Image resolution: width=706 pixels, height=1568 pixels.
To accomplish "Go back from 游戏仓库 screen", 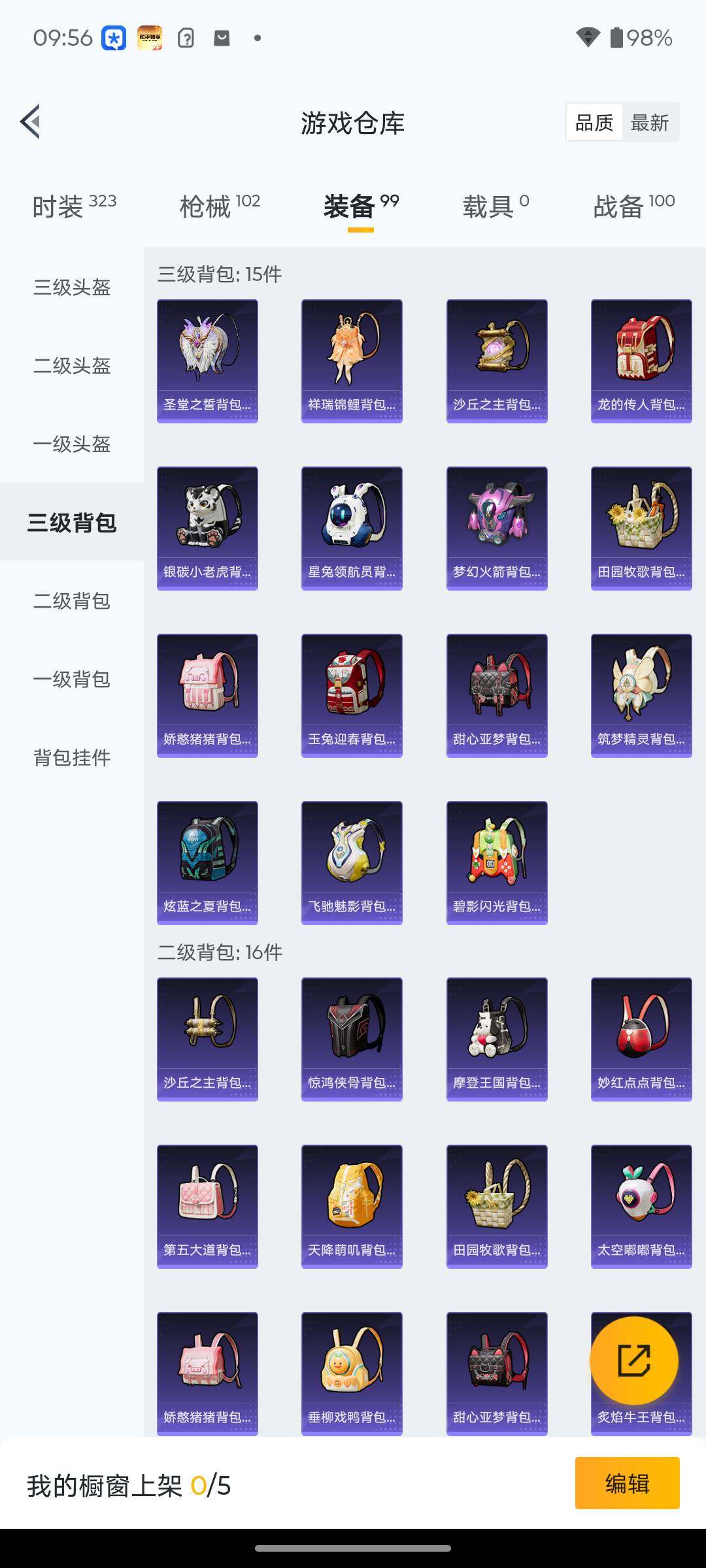I will (30, 122).
